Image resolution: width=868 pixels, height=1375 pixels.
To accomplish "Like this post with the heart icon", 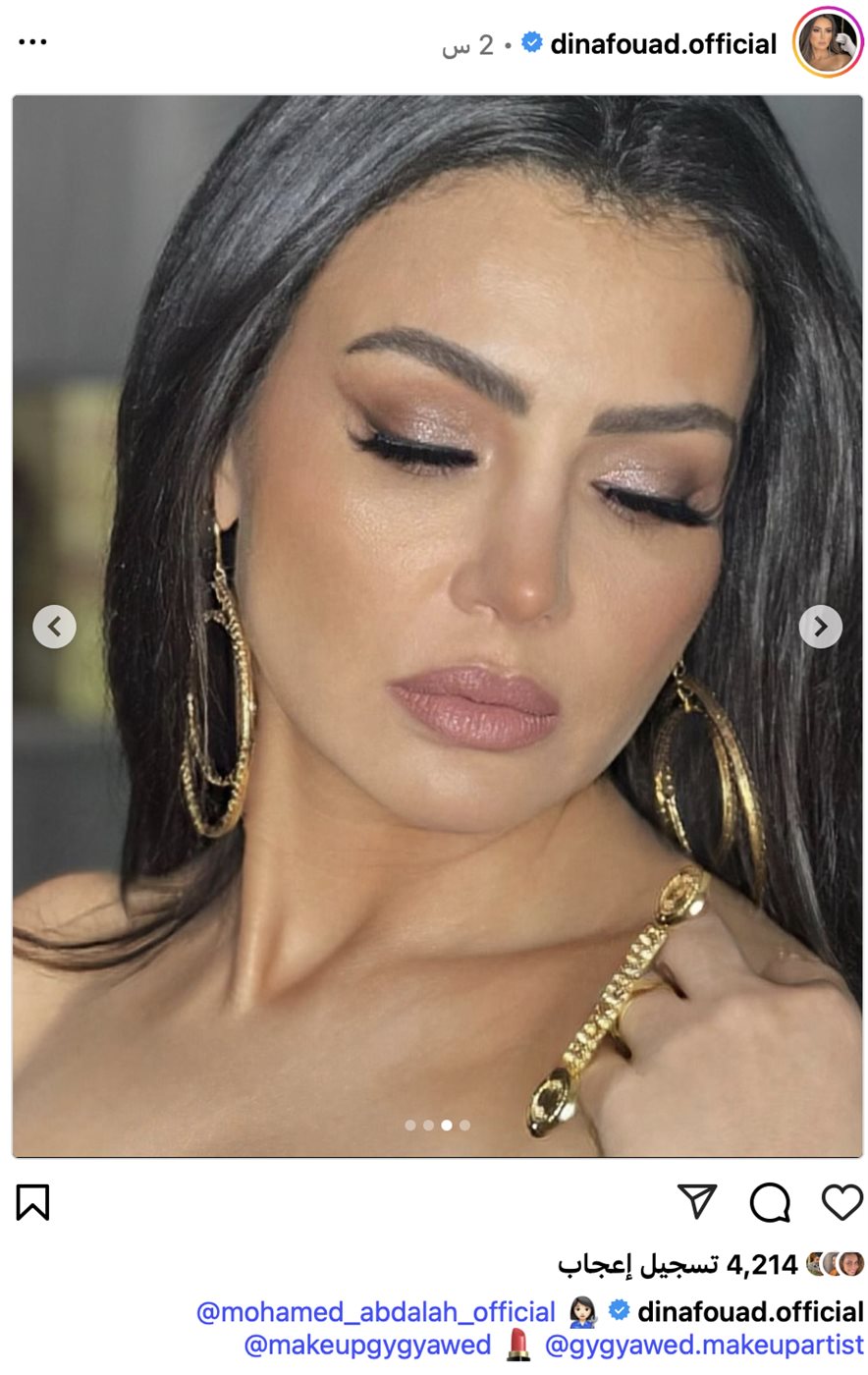I will pos(841,1202).
